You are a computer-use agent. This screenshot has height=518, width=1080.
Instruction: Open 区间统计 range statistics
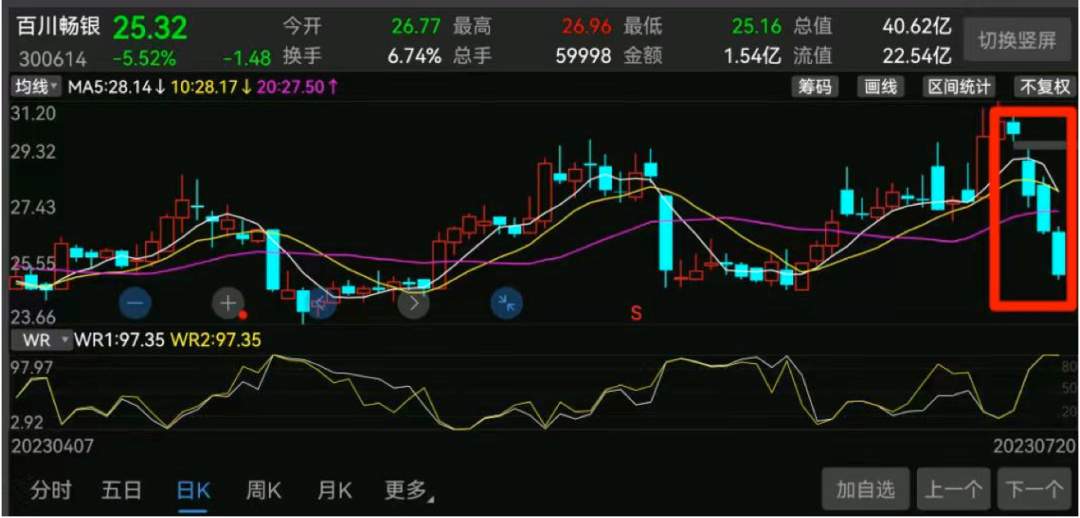point(958,87)
